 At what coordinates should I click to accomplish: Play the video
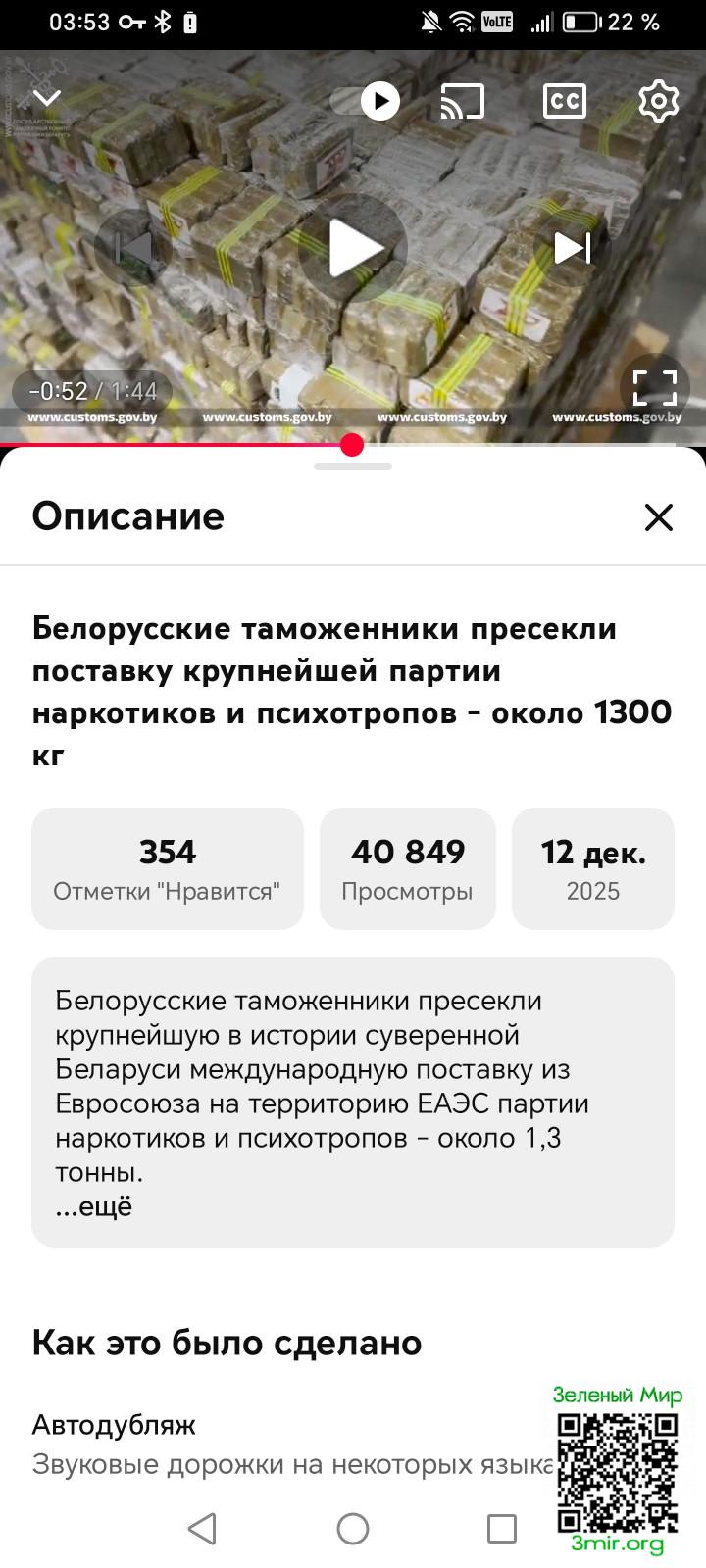coord(353,248)
